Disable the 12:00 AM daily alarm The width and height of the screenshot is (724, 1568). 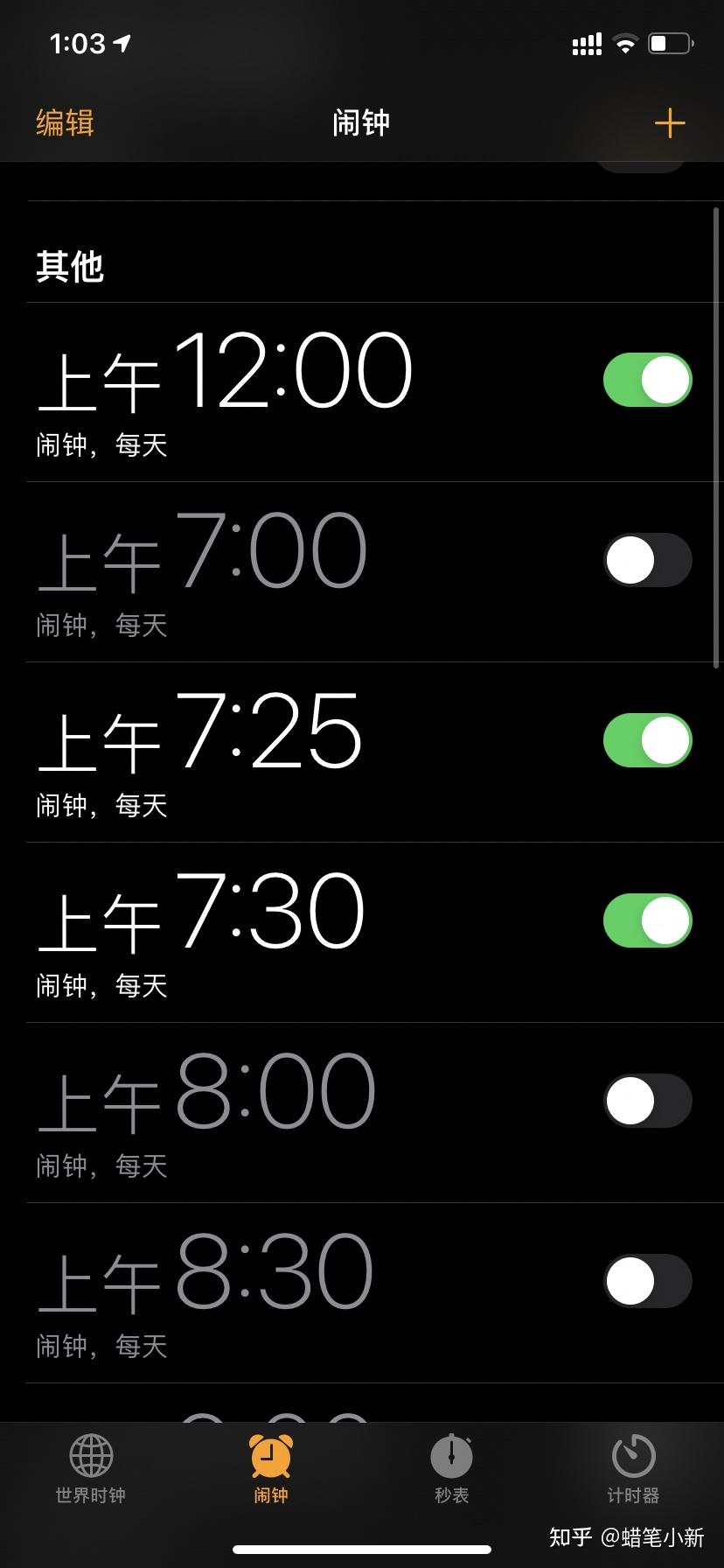coord(645,380)
